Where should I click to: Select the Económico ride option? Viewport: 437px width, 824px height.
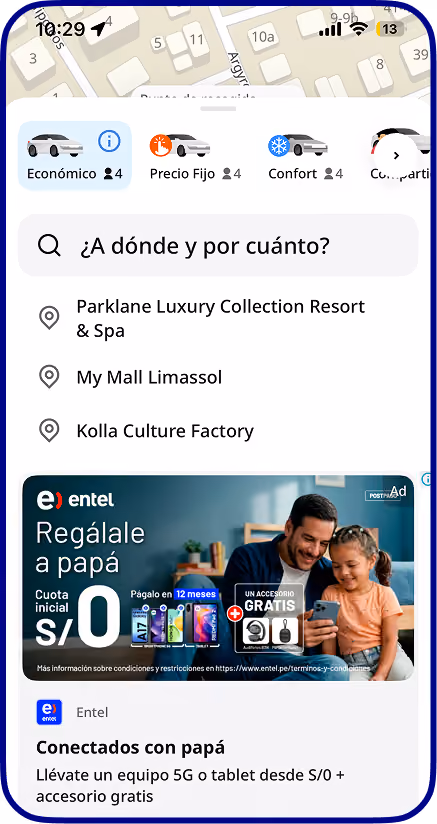pos(75,156)
